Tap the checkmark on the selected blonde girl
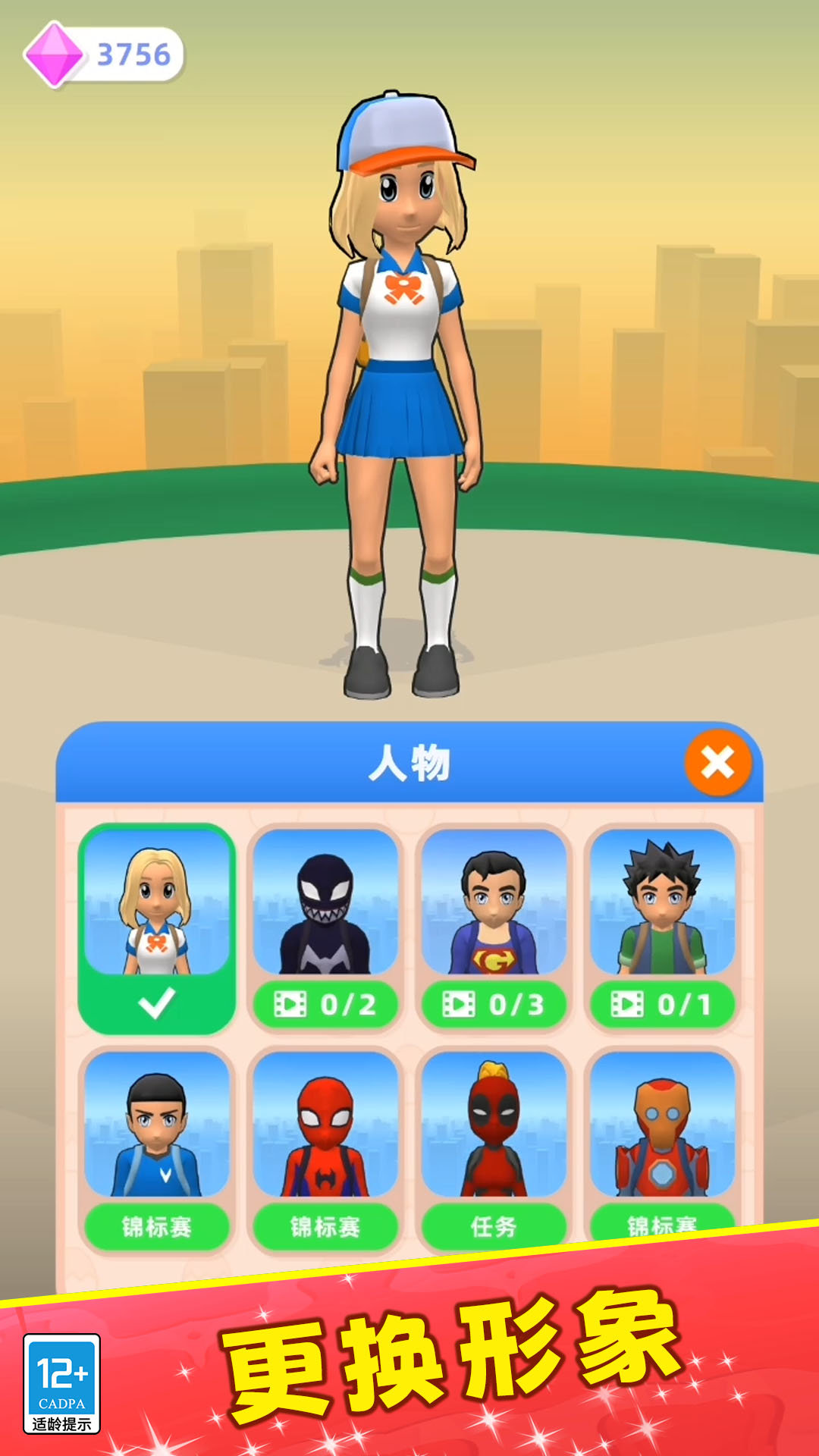 point(156,1003)
